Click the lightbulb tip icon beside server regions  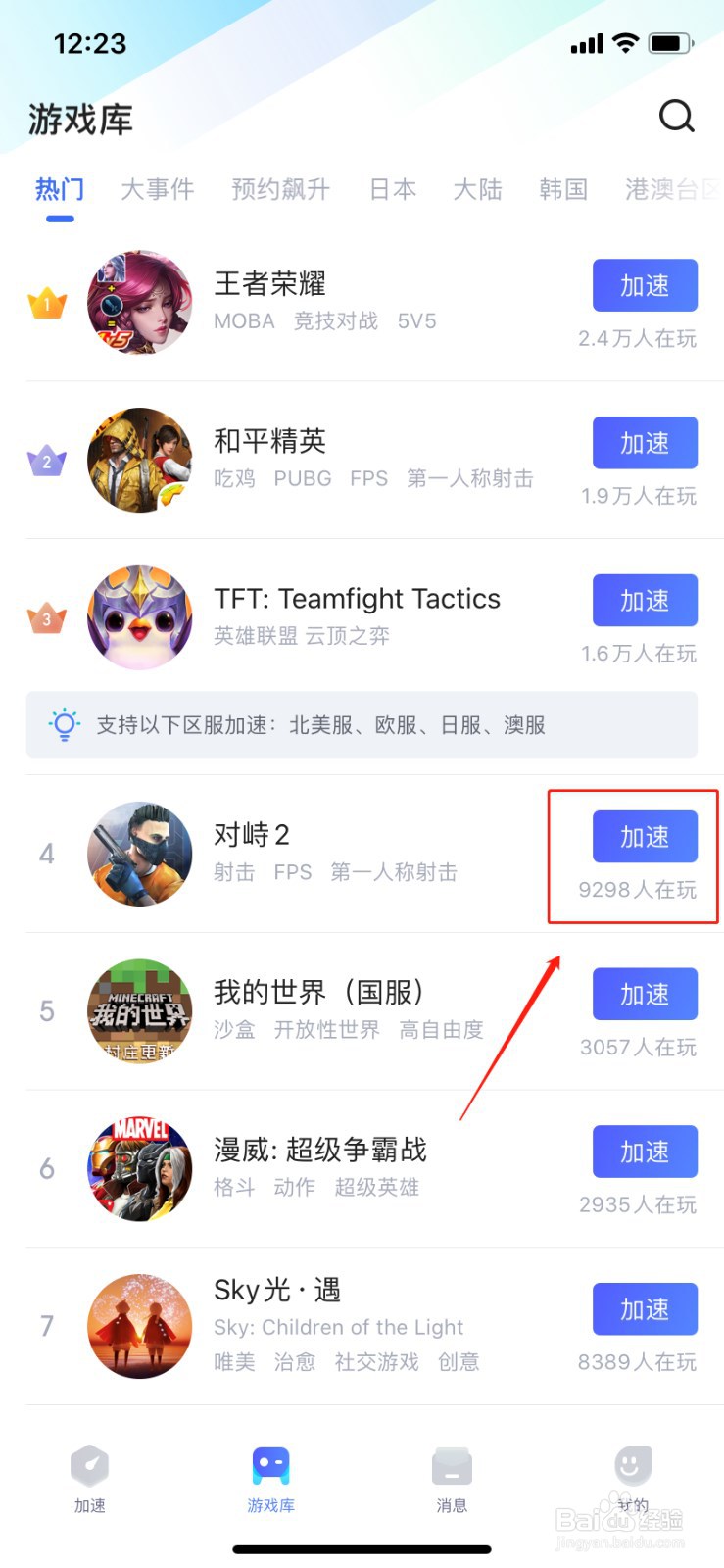click(x=63, y=725)
